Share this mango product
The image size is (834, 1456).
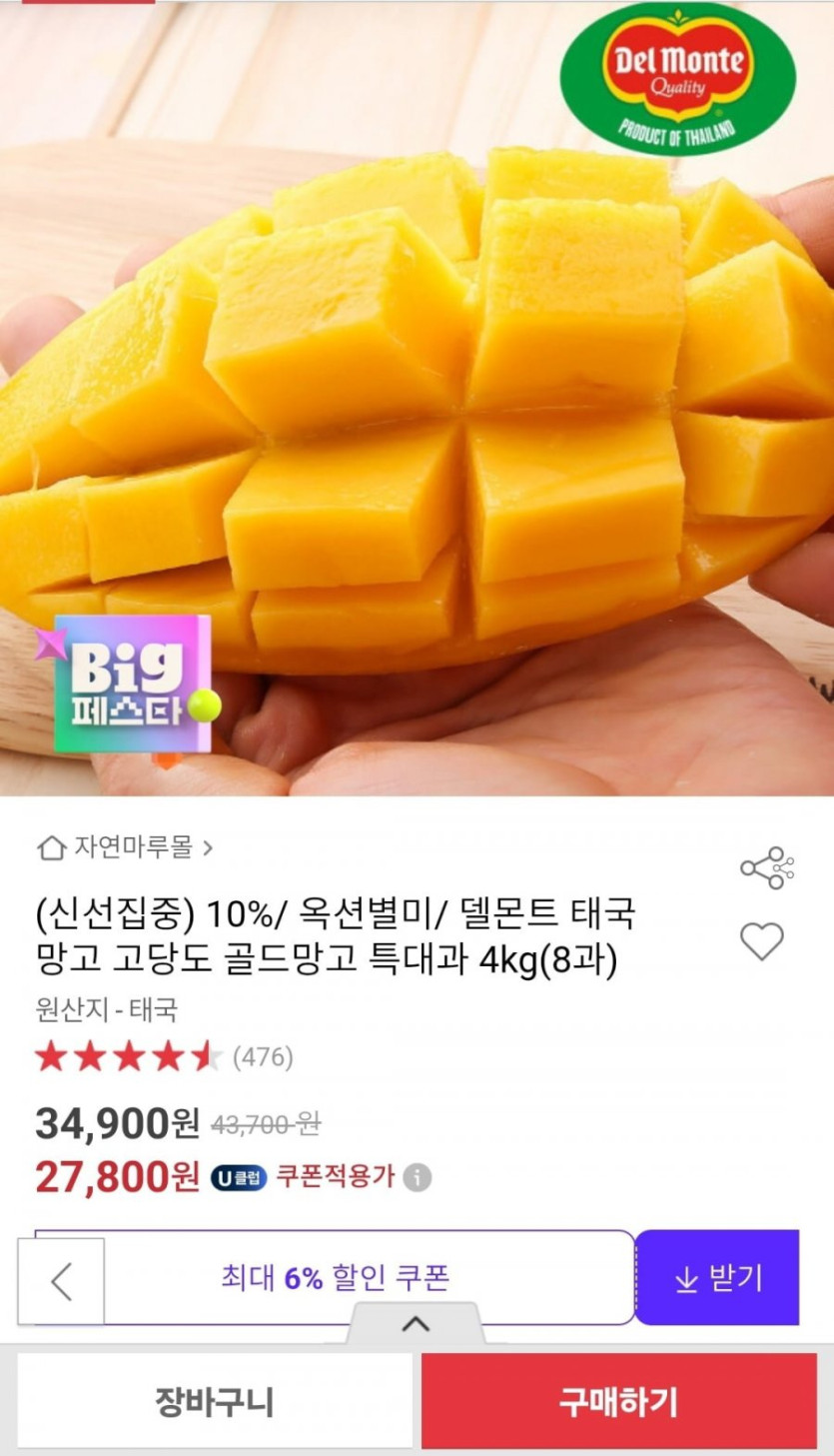[766, 867]
